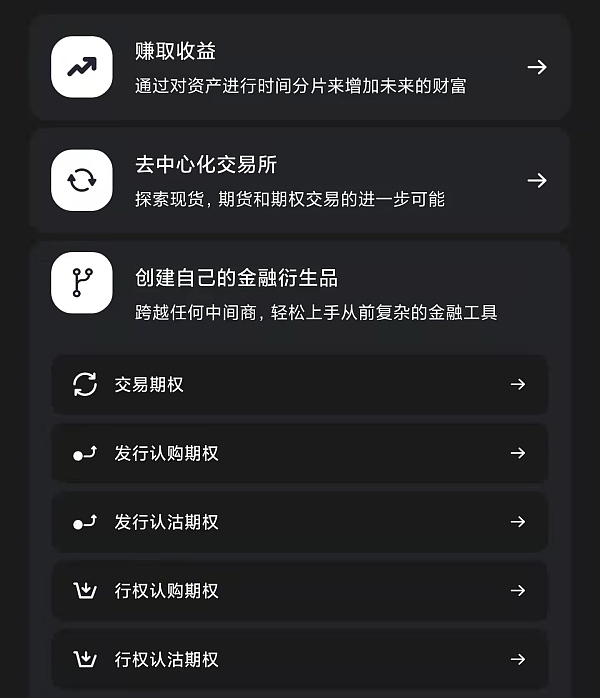Open 发行认购期权
Image resolution: width=600 pixels, height=698 pixels.
299,454
